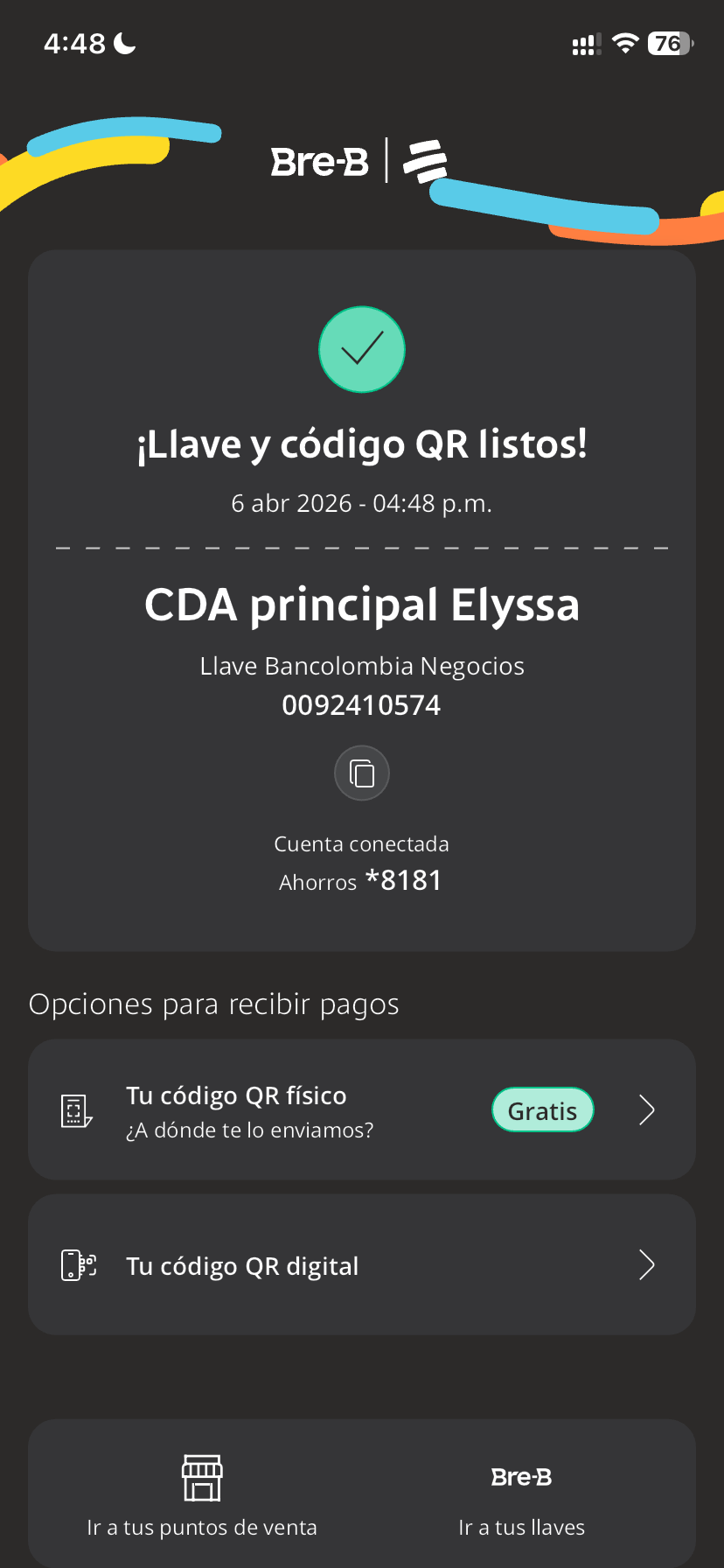Select Ir a tus llaves
The height and width of the screenshot is (1568, 724).
point(521,1494)
